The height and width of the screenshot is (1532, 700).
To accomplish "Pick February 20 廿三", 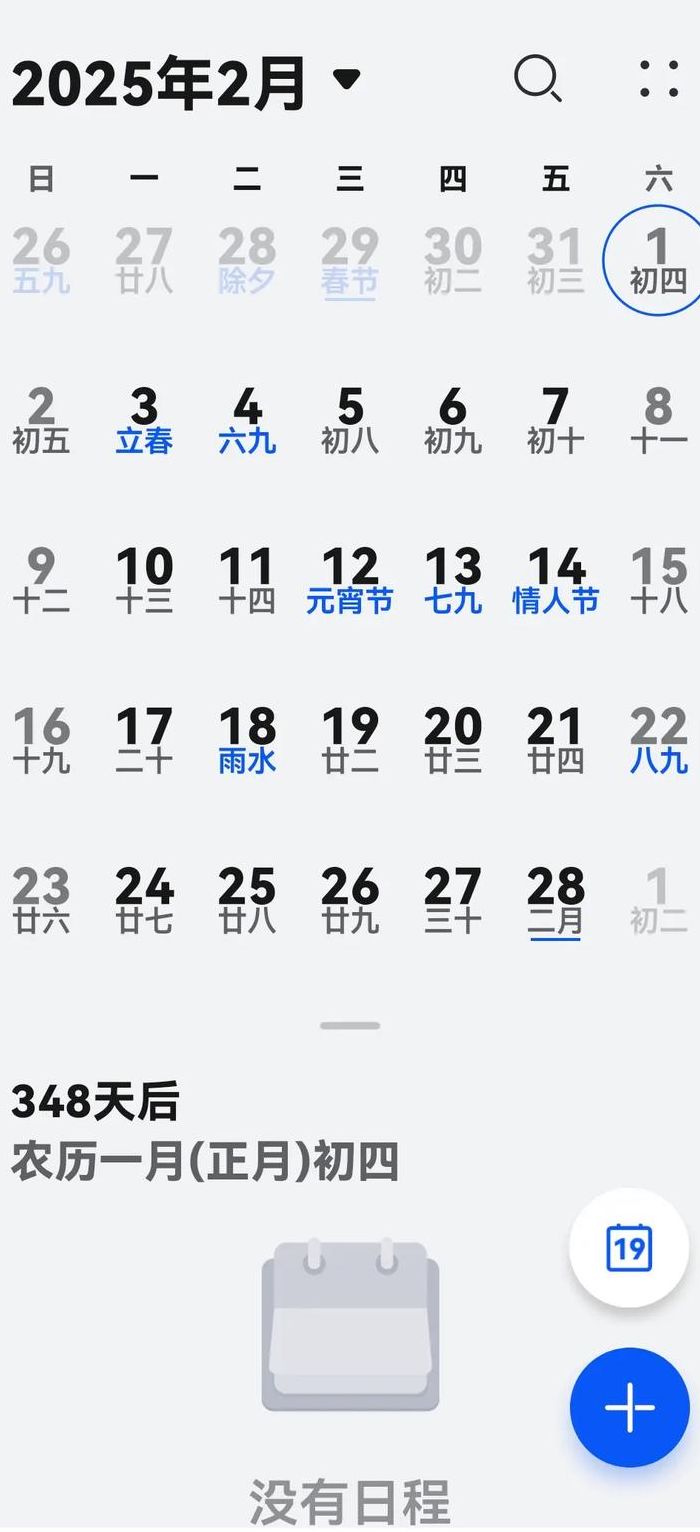I will click(x=453, y=741).
